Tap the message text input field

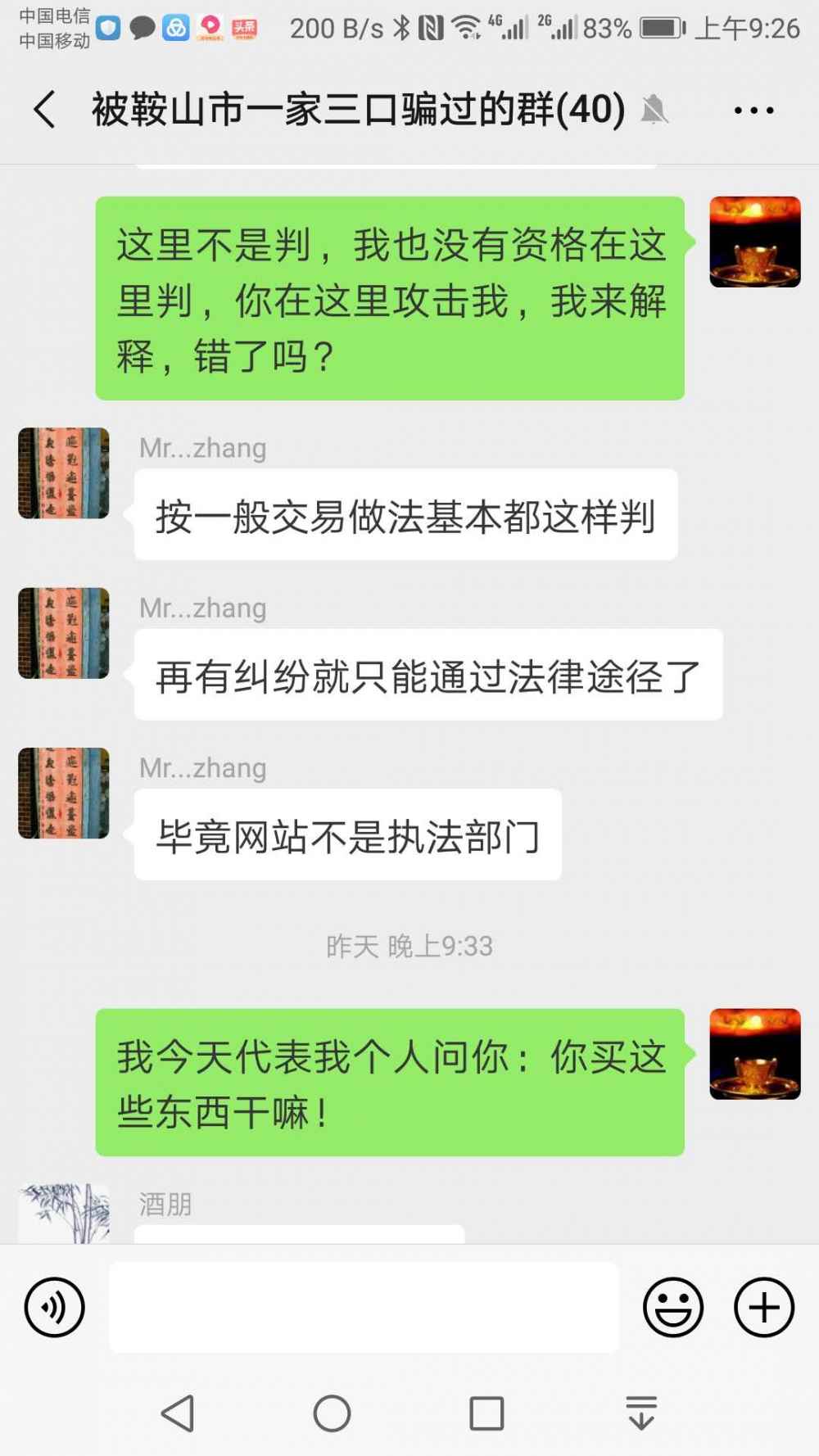364,1307
